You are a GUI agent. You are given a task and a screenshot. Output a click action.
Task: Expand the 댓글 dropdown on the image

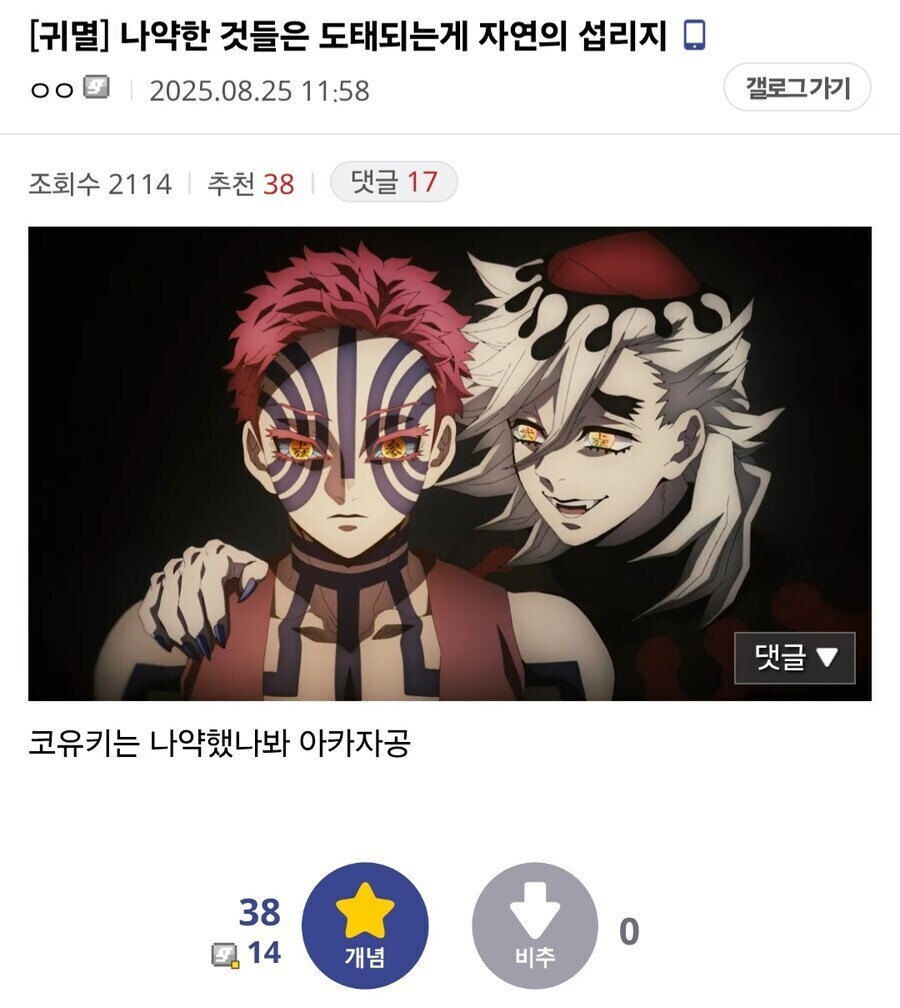click(794, 658)
